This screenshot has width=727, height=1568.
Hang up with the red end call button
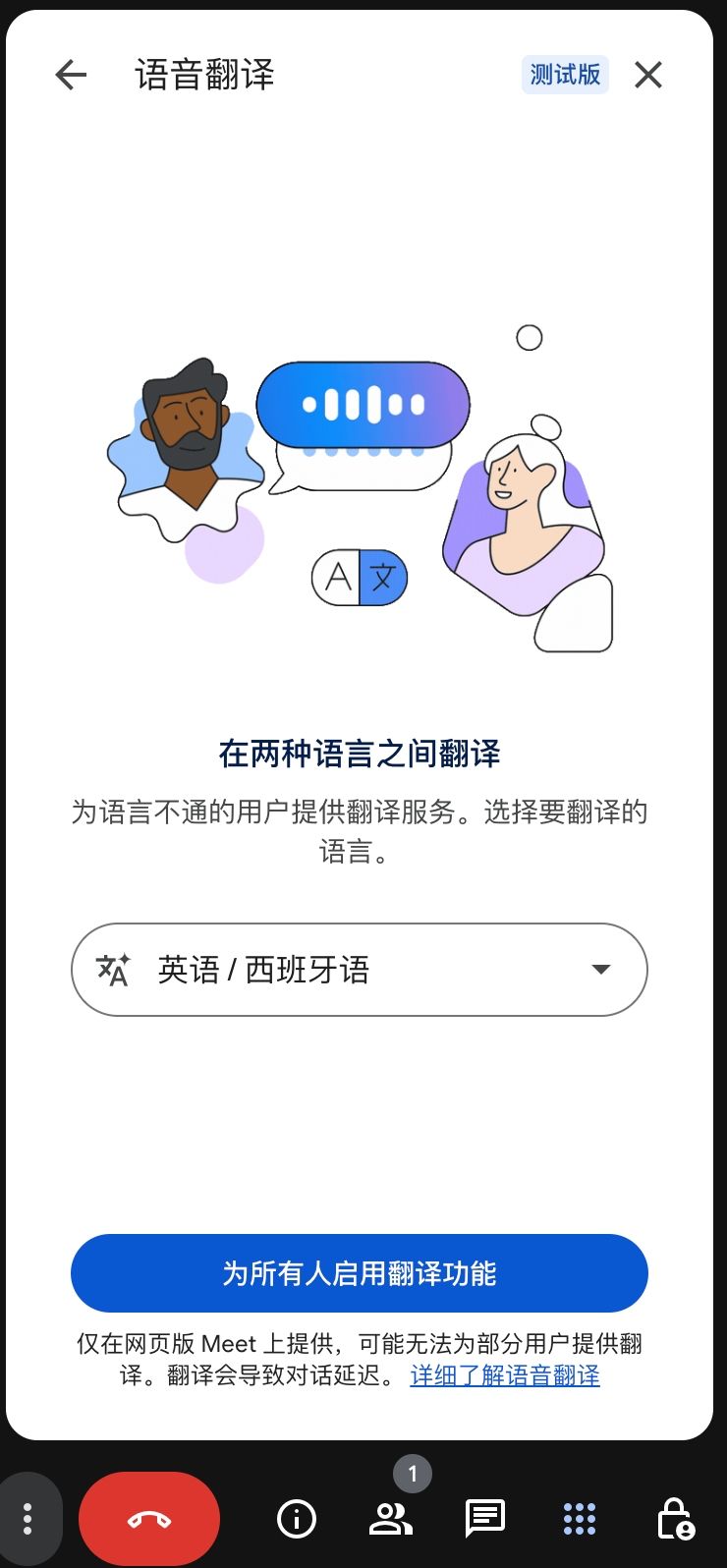click(149, 1519)
